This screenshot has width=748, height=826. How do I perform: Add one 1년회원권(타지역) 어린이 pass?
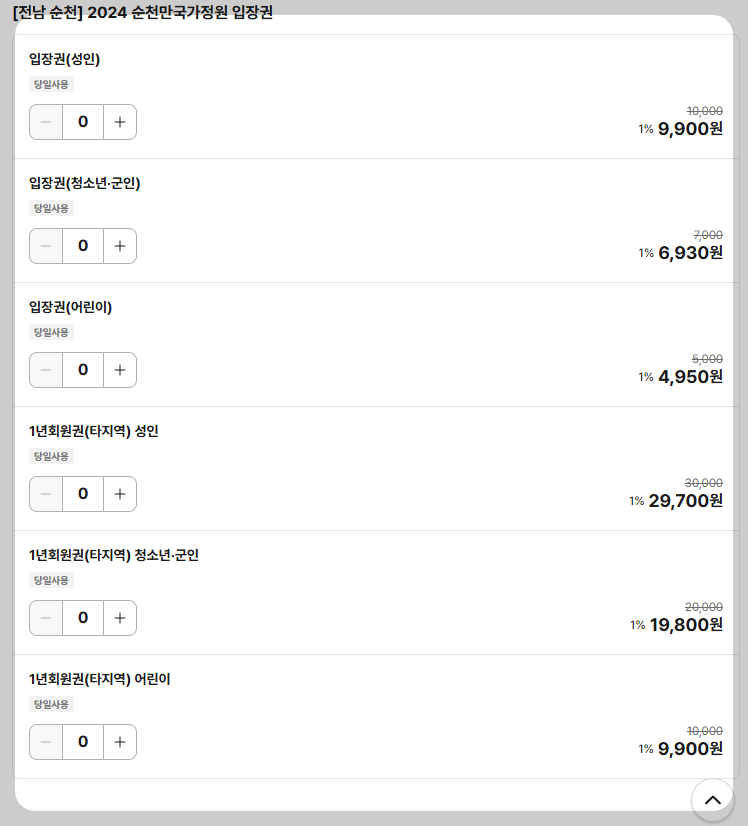(119, 741)
